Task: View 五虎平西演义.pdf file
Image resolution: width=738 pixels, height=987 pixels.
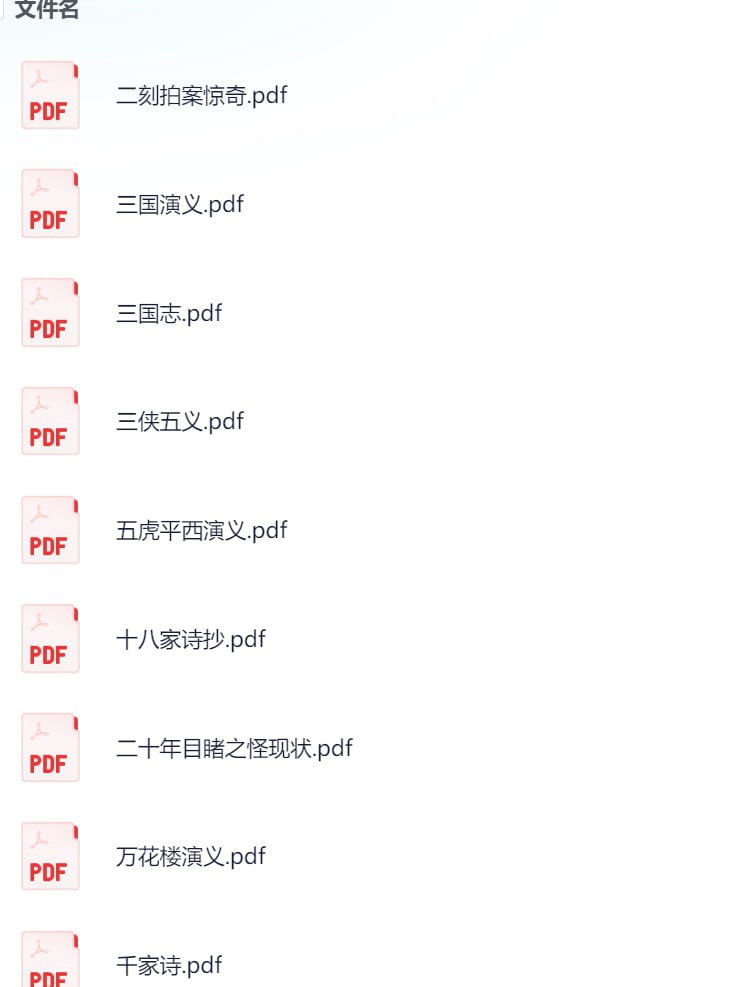Action: [201, 530]
